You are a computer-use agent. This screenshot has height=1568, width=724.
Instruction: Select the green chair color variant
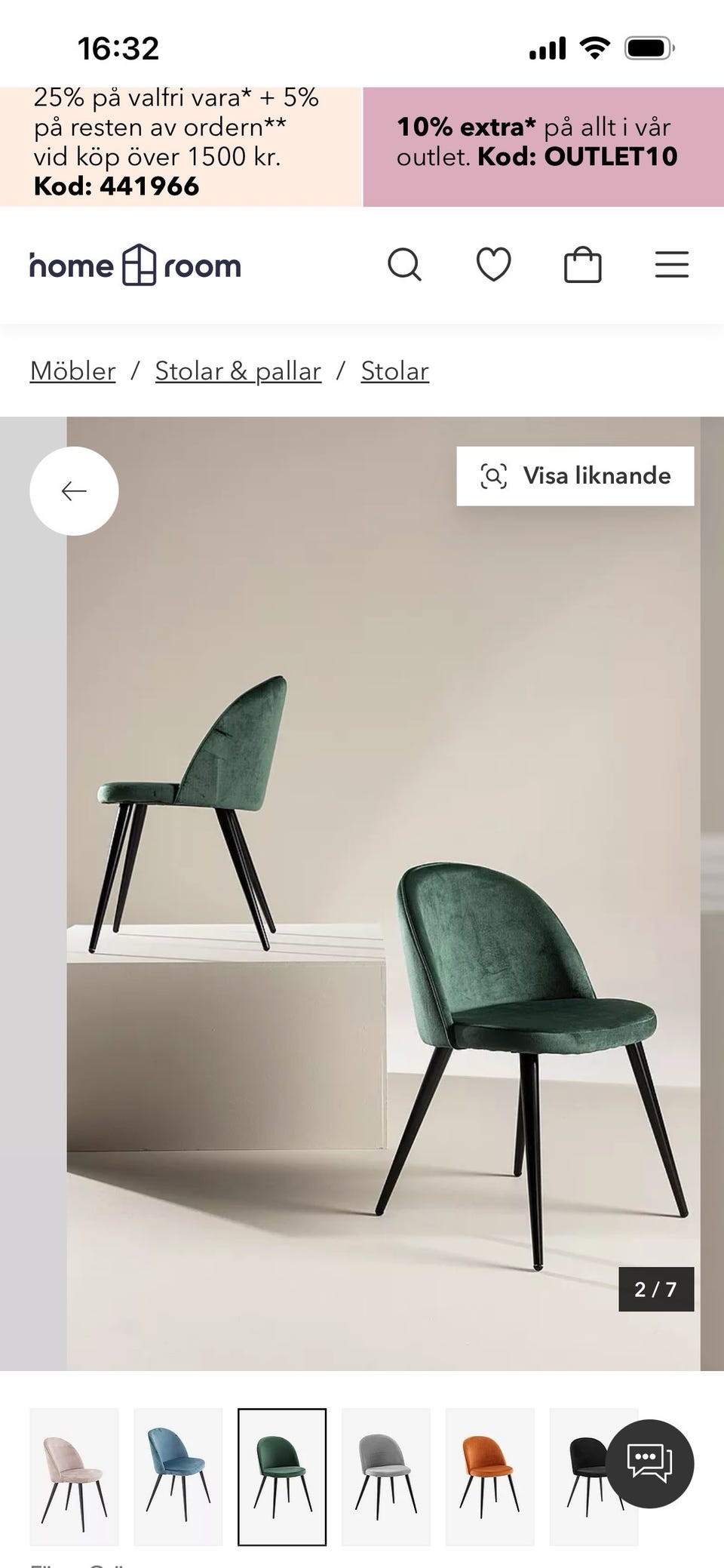point(282,1477)
